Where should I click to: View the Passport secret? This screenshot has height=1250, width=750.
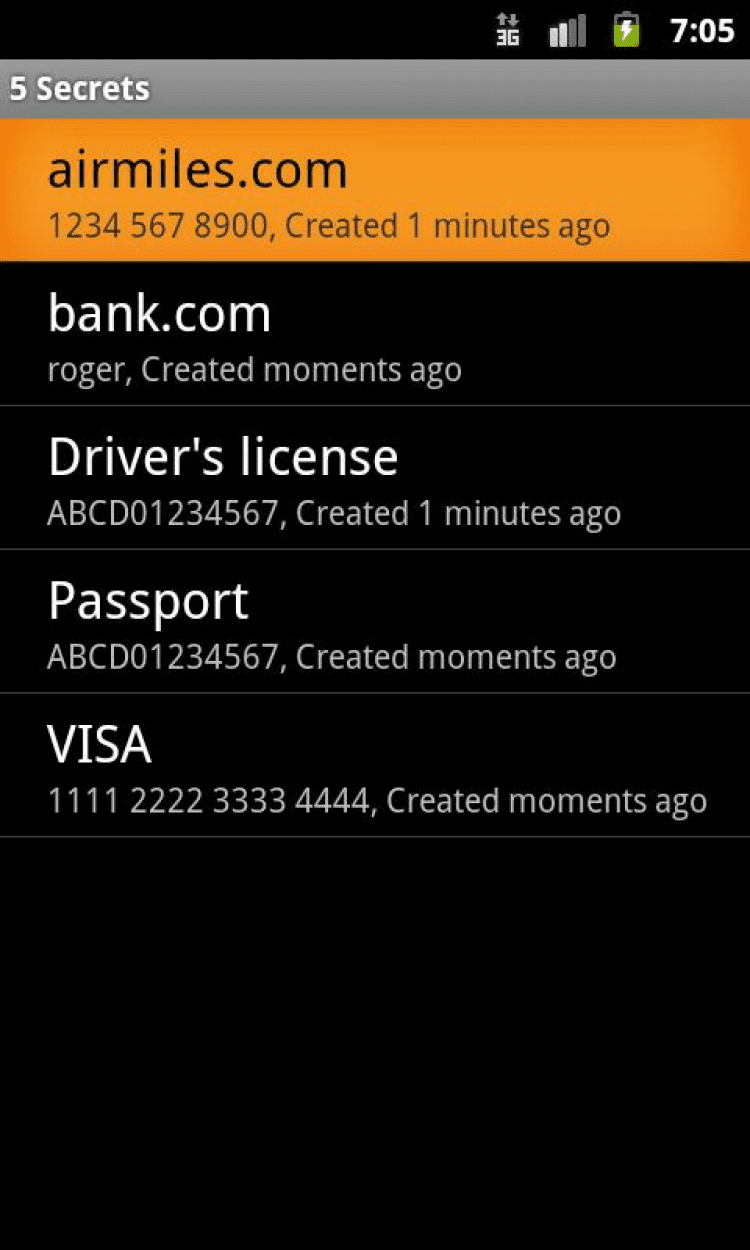click(375, 622)
